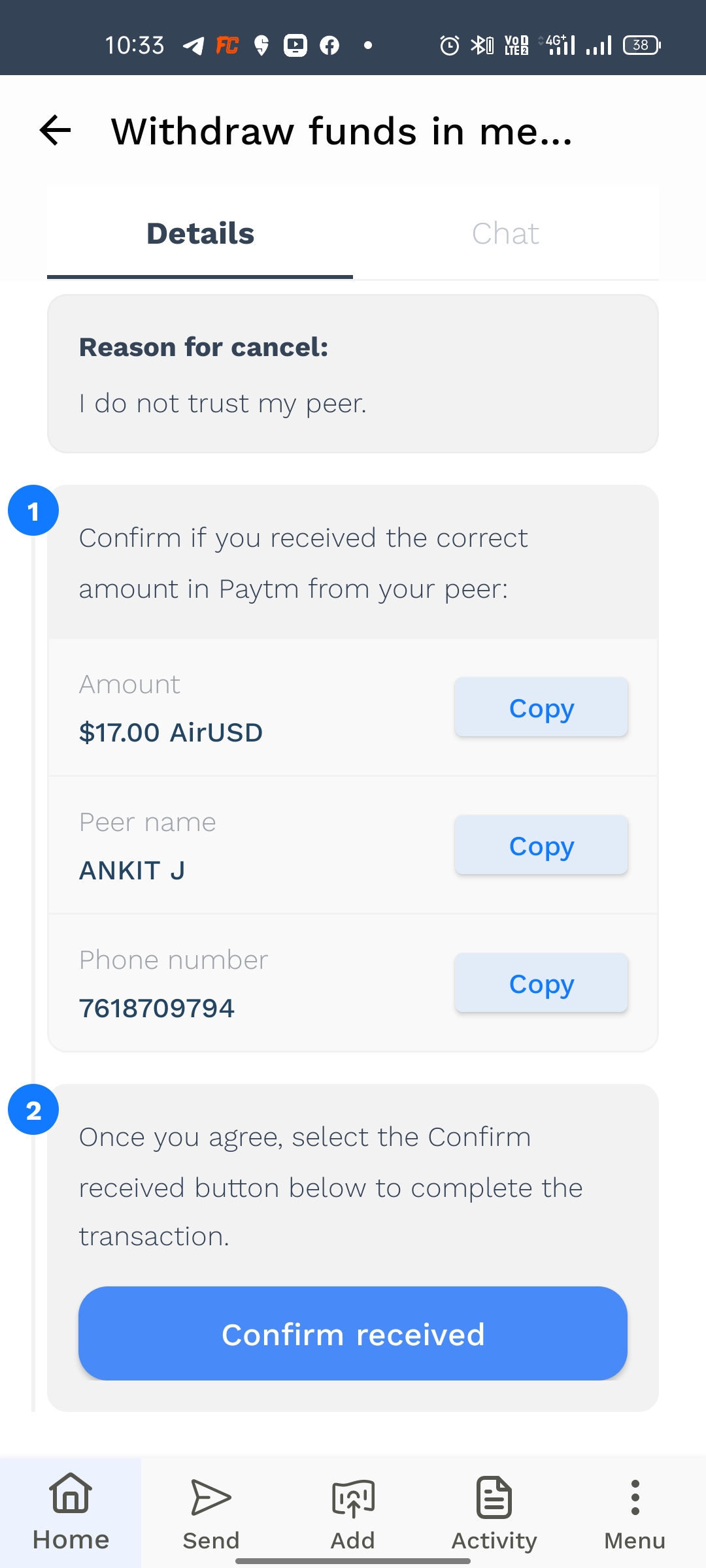Open the Home tab
The image size is (706, 1568).
(71, 1512)
